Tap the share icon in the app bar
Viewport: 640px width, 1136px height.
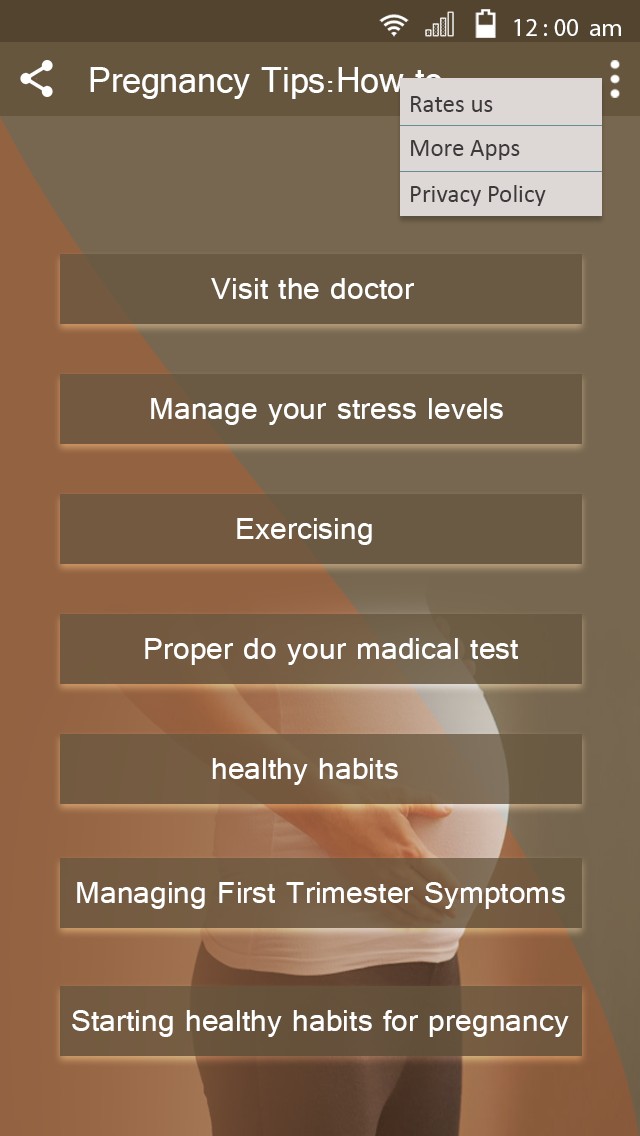(x=37, y=80)
